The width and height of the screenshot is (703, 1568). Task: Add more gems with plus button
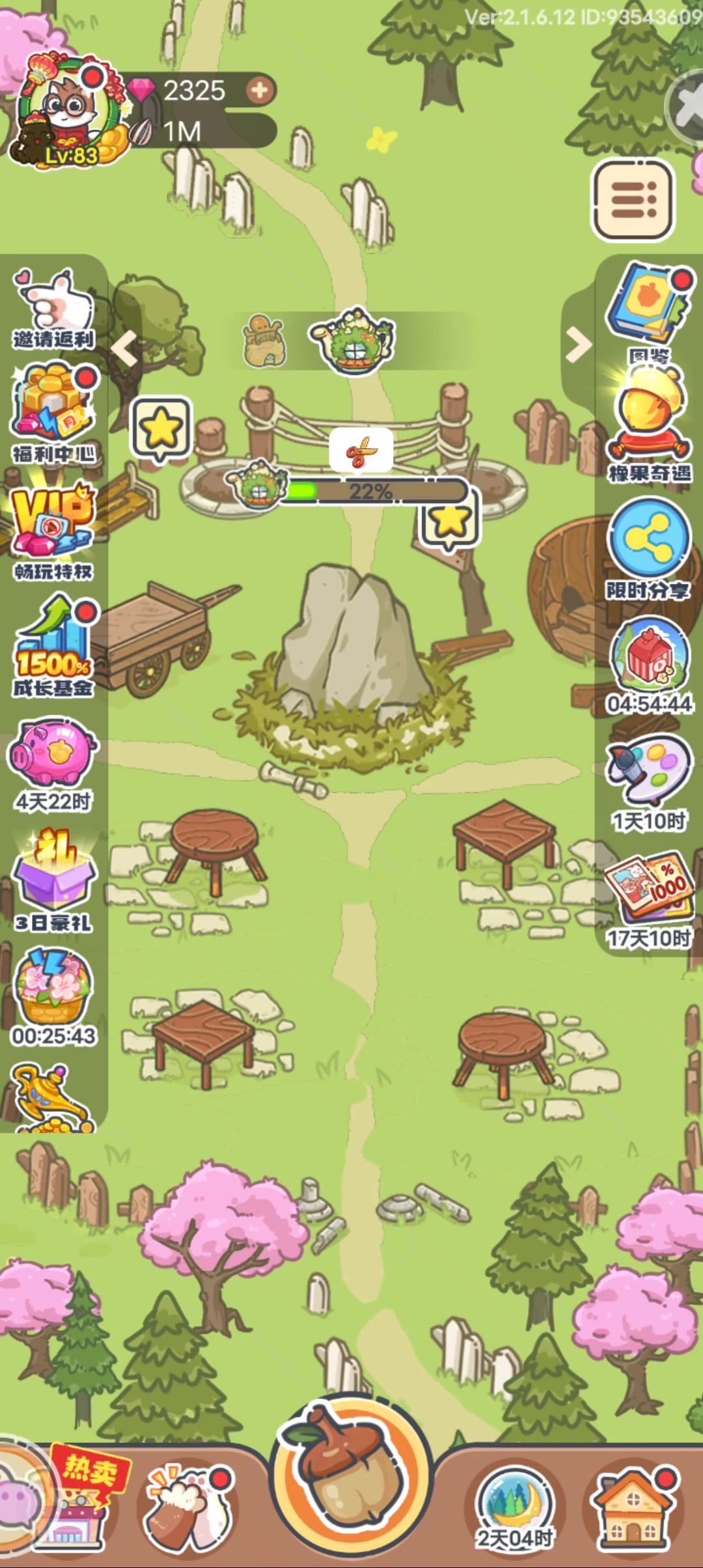260,90
